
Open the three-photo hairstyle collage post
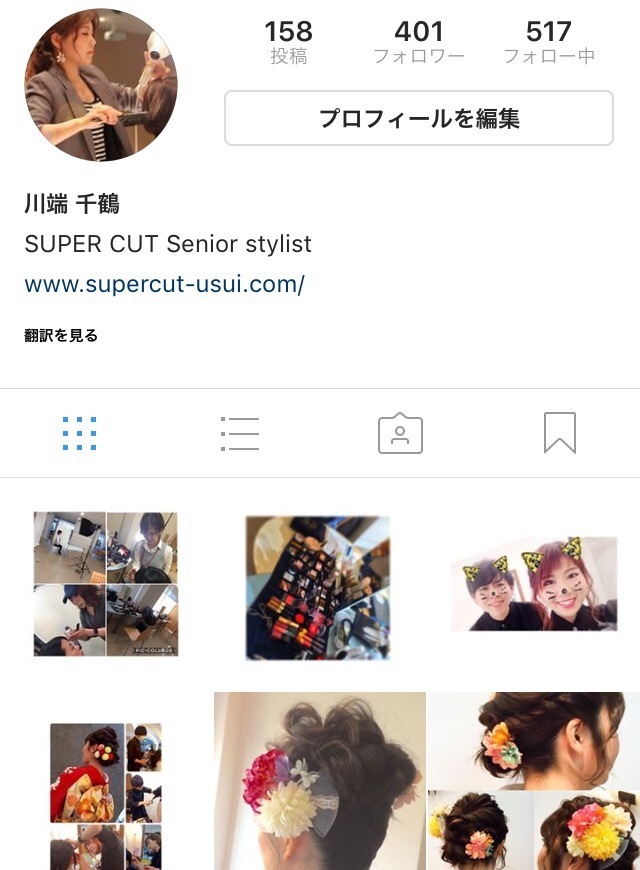[x=534, y=781]
